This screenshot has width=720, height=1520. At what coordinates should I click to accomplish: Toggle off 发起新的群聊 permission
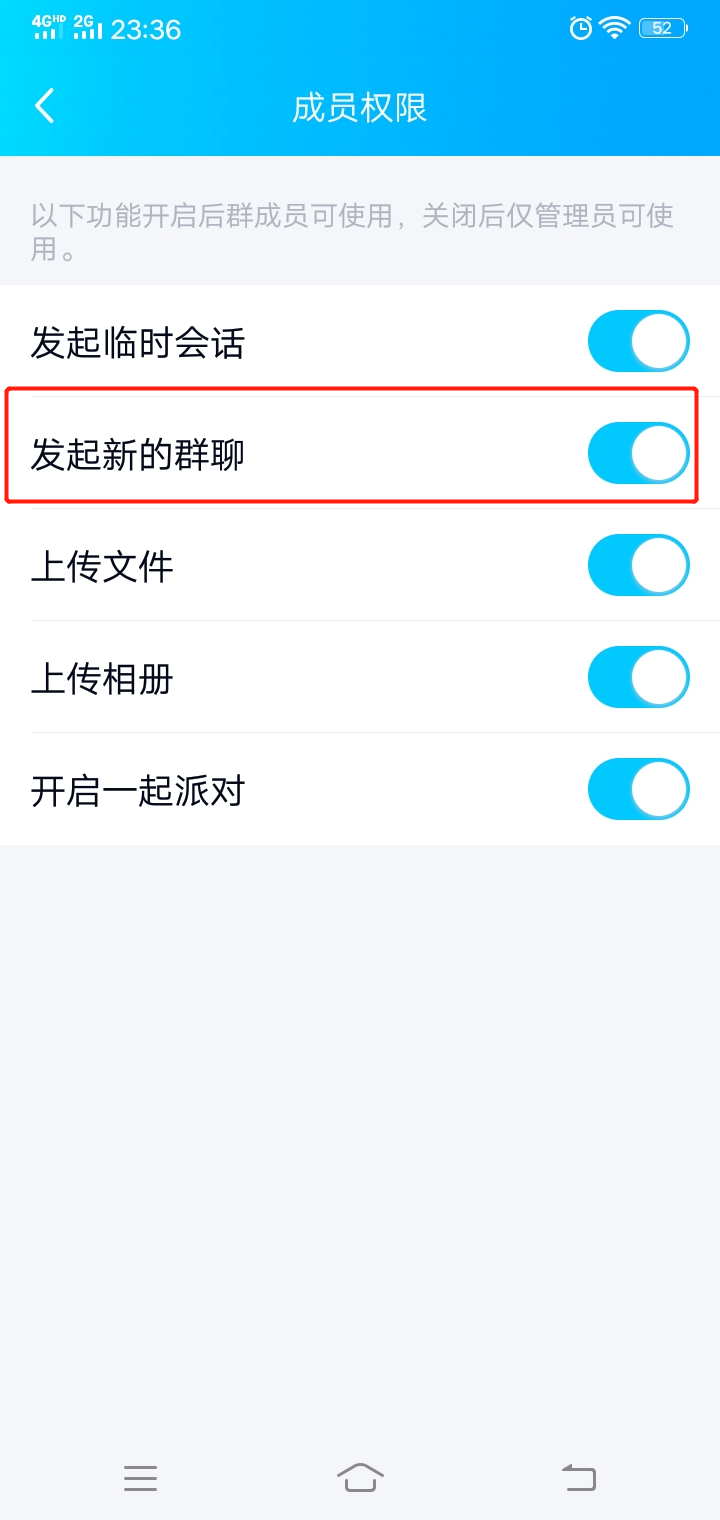point(638,452)
